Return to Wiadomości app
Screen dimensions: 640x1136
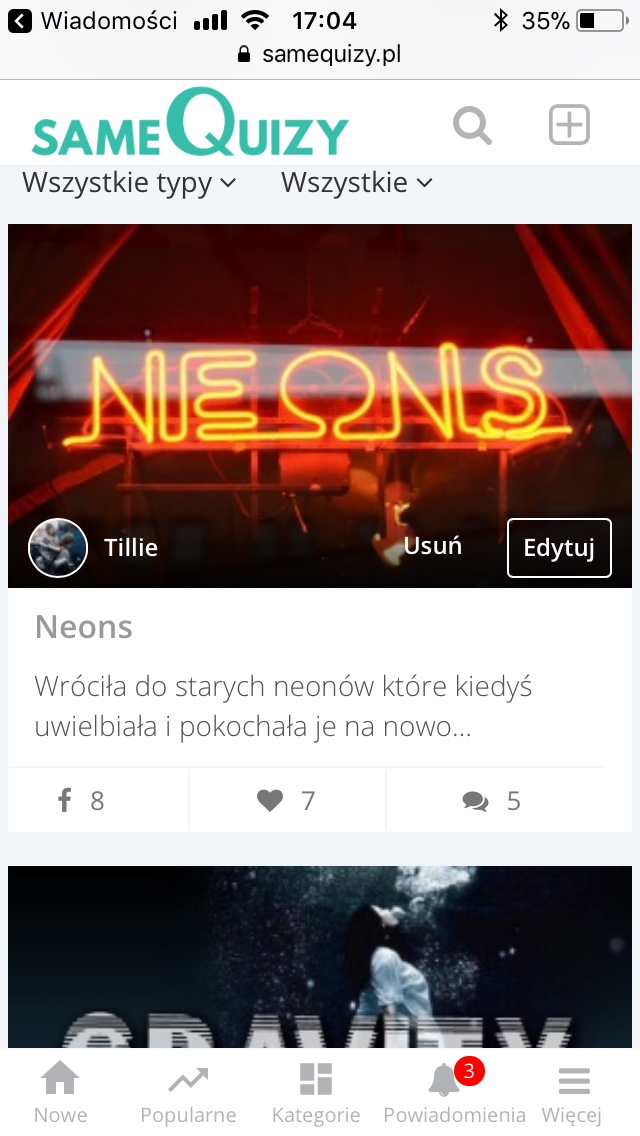(96, 20)
